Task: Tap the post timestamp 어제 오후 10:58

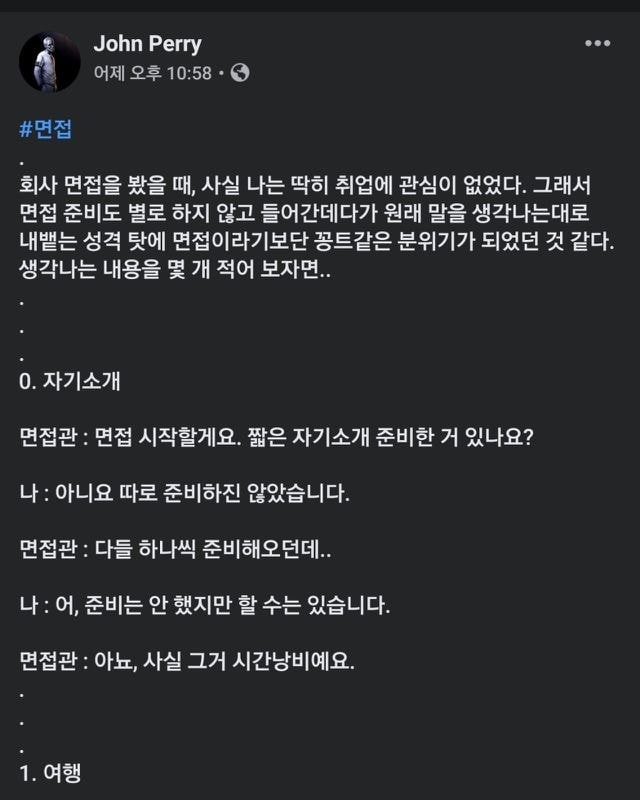Action: (x=152, y=73)
